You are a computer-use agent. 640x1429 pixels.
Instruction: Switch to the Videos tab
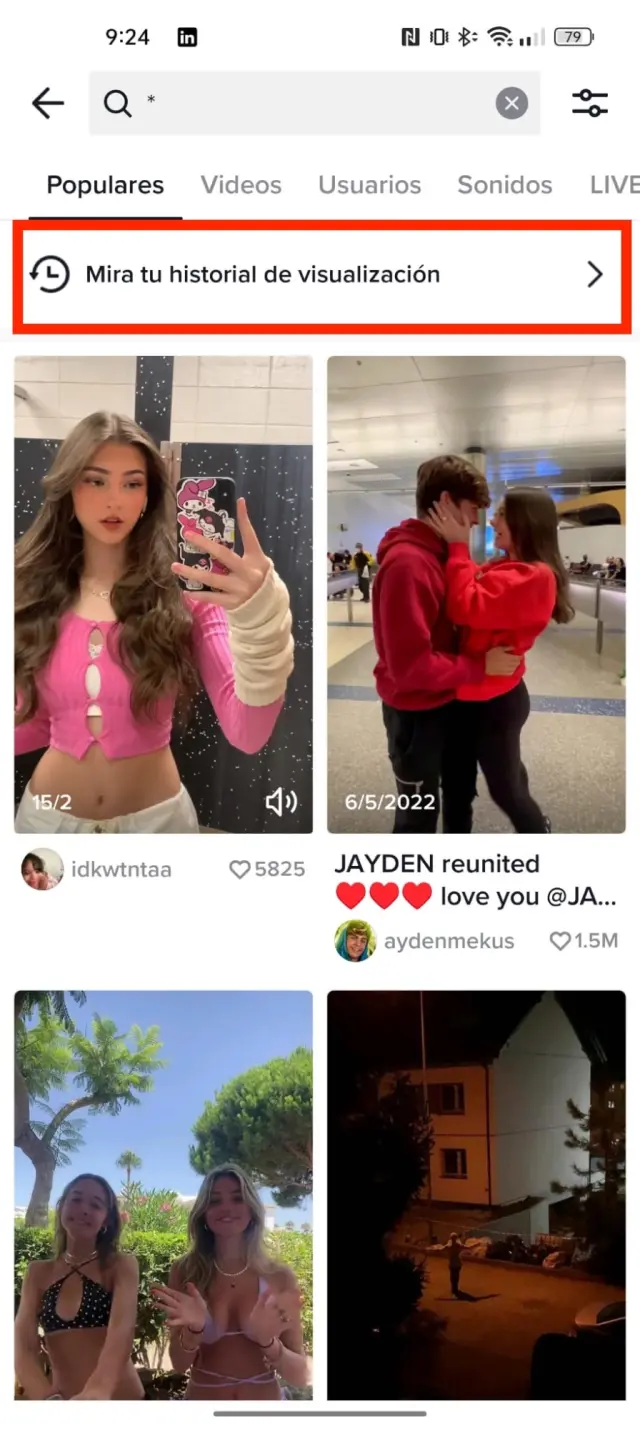(x=241, y=185)
